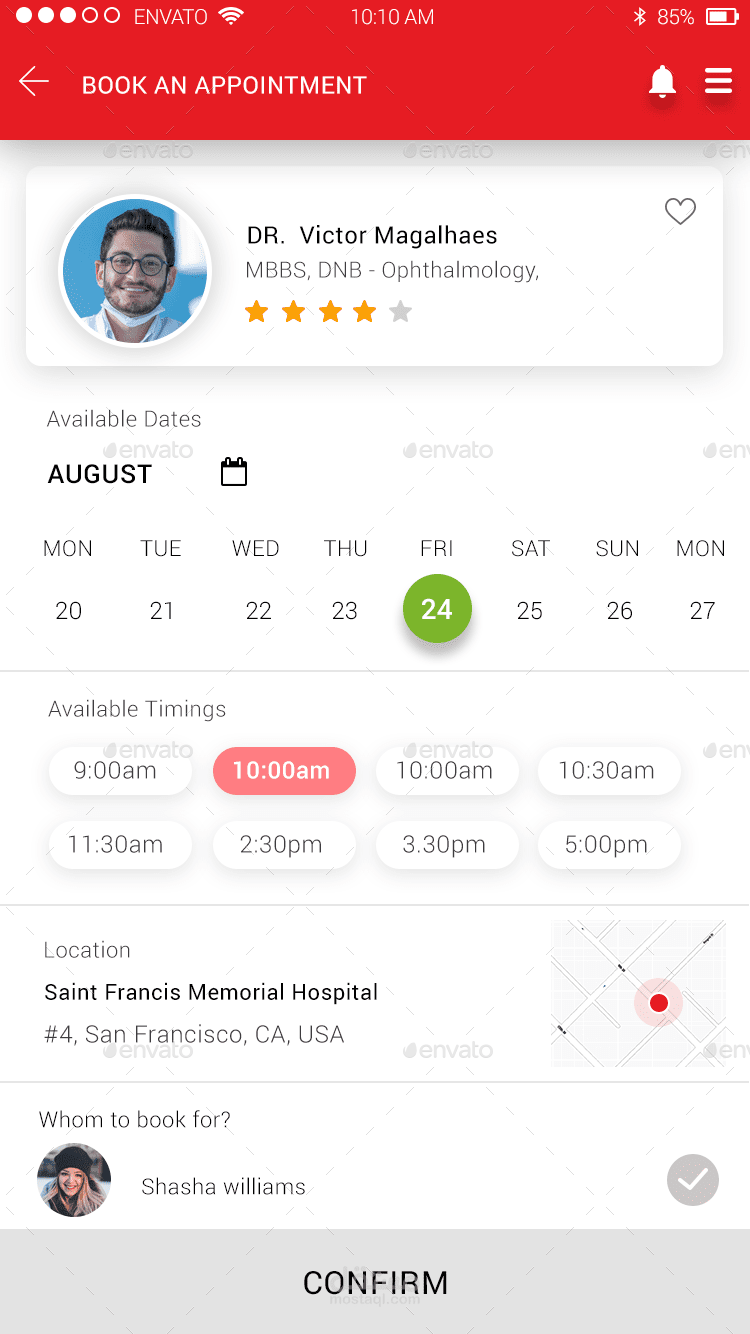The height and width of the screenshot is (1334, 750).
Task: Select Monday 20 as the date
Action: pos(68,610)
